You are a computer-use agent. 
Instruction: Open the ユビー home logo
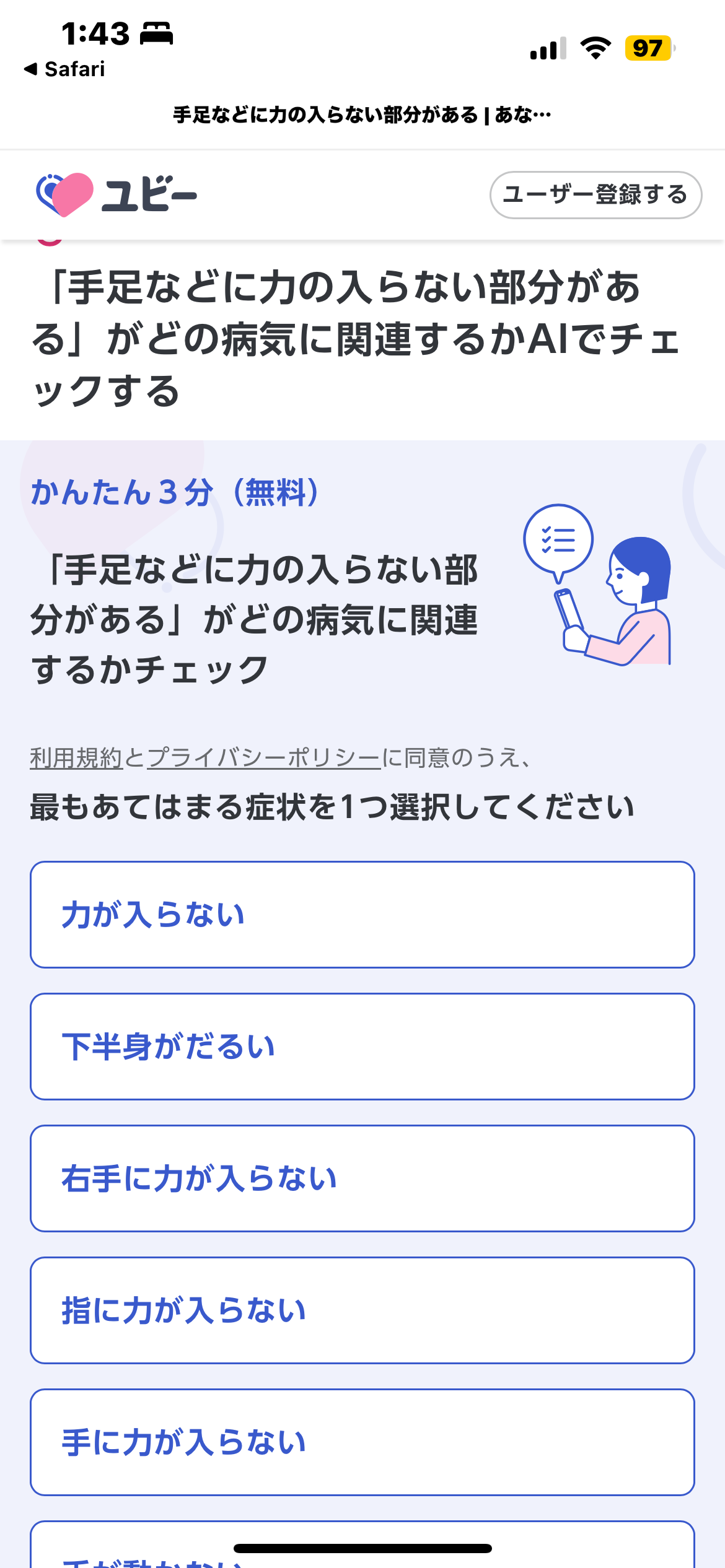point(116,195)
